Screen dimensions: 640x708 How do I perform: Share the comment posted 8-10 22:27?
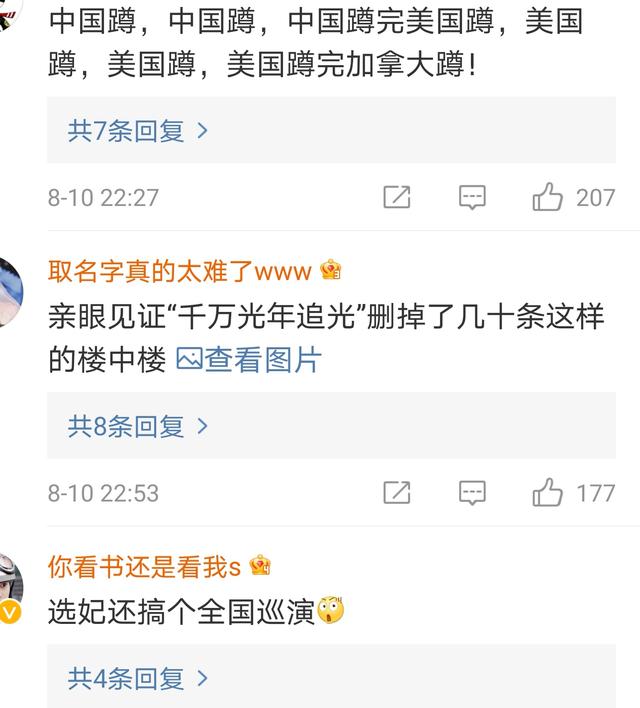tap(397, 197)
